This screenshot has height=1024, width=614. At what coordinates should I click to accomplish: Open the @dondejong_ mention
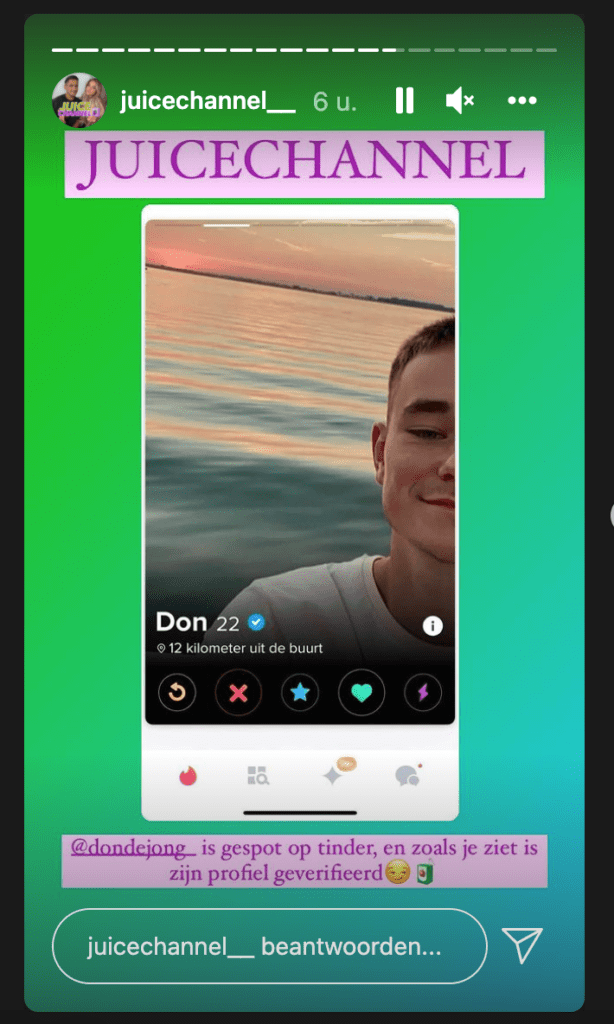coord(133,848)
